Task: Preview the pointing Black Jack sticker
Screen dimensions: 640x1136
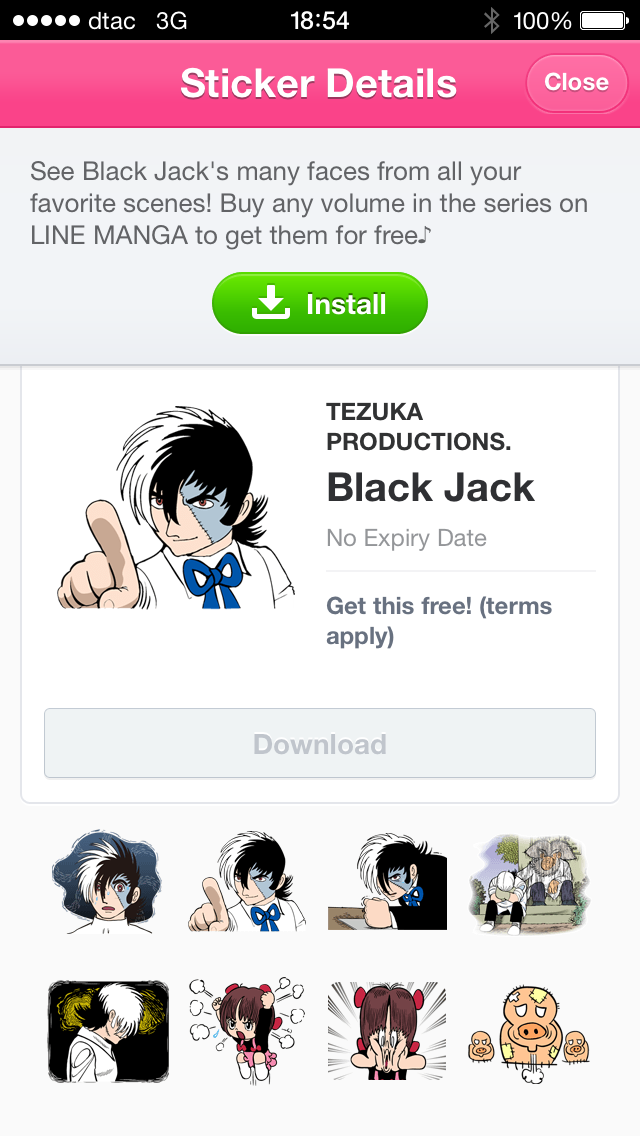Action: click(x=247, y=883)
